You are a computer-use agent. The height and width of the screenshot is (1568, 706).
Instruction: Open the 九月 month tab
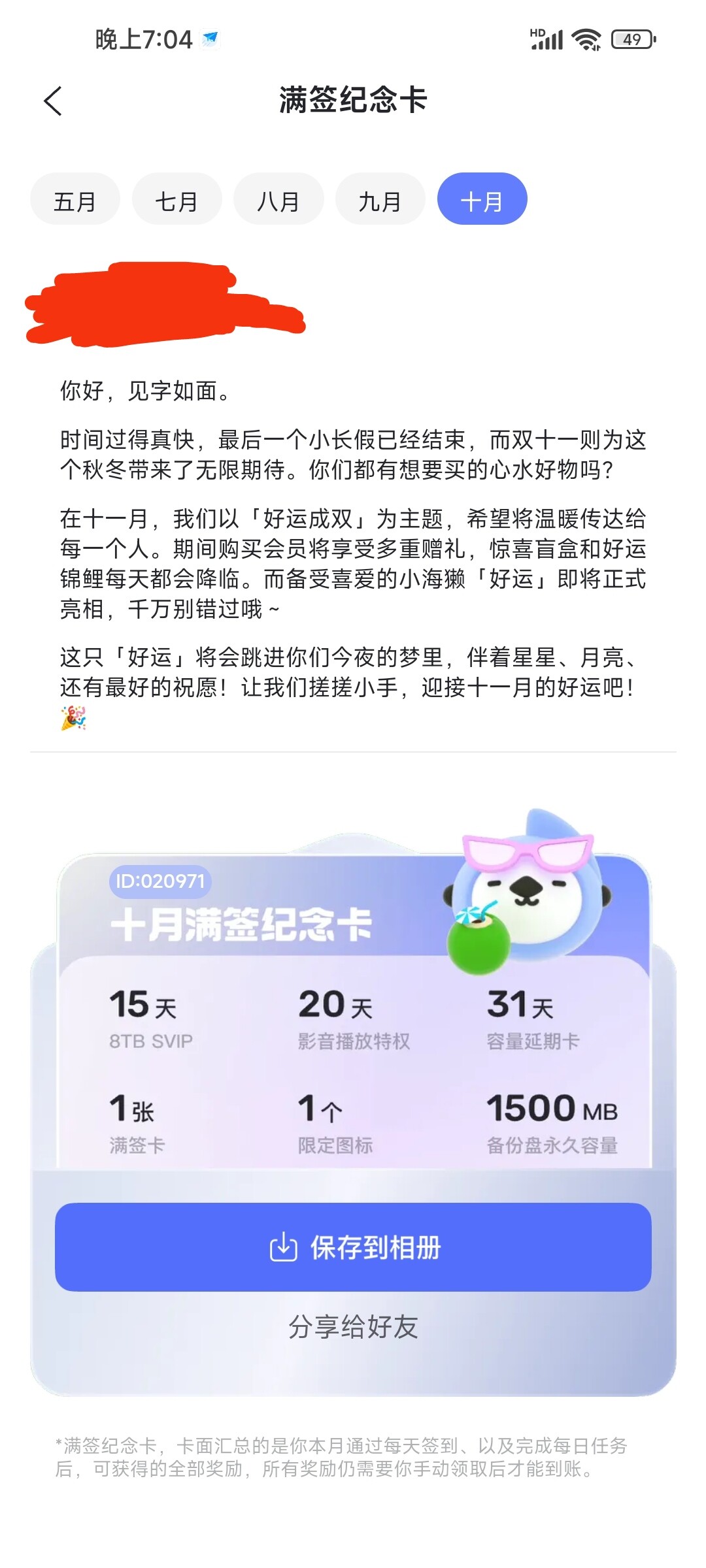(380, 199)
